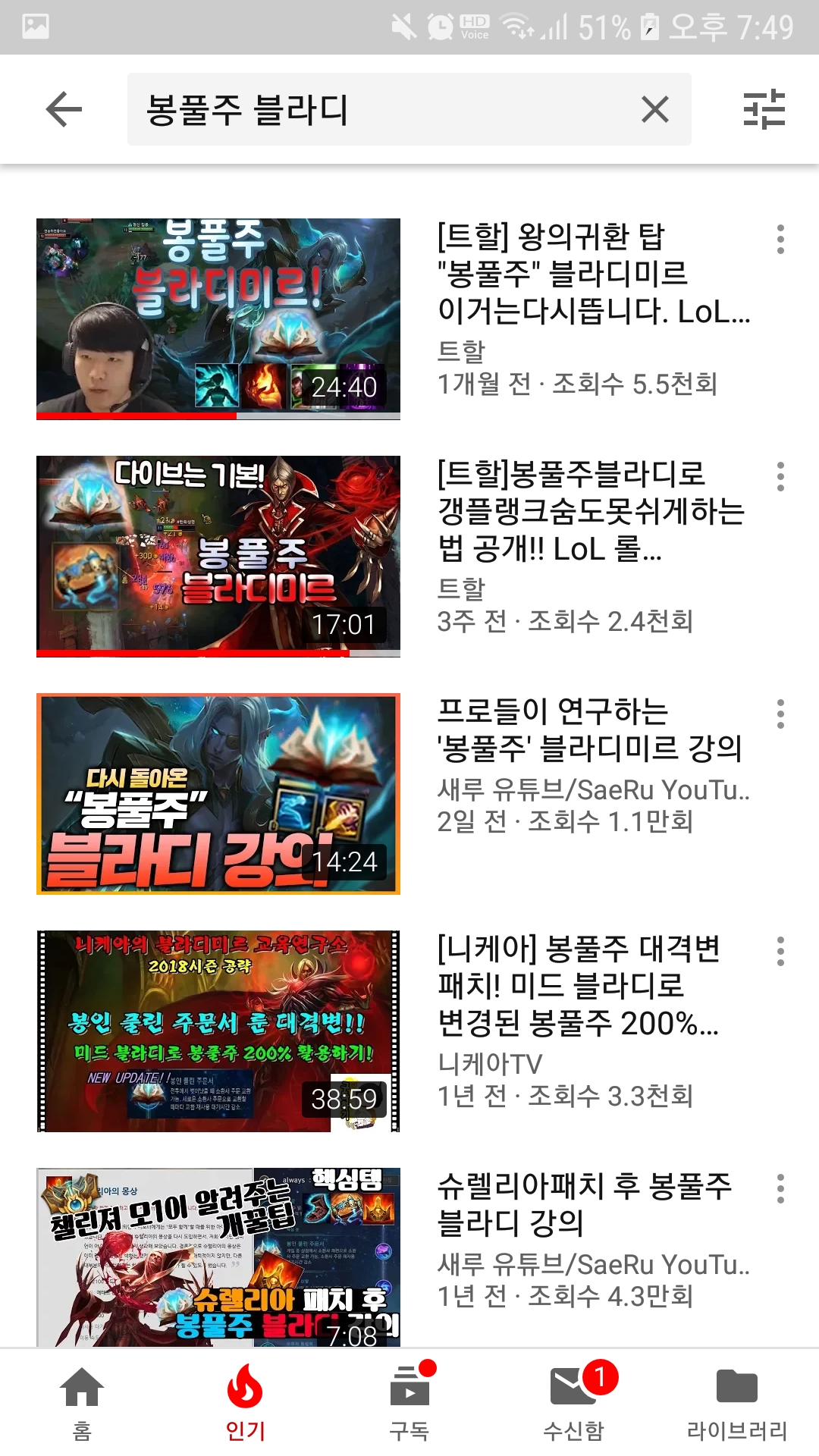The image size is (819, 1456).
Task: Play 슈렐리아패치 후 봉풀주 블라디 강의
Action: [x=218, y=1257]
